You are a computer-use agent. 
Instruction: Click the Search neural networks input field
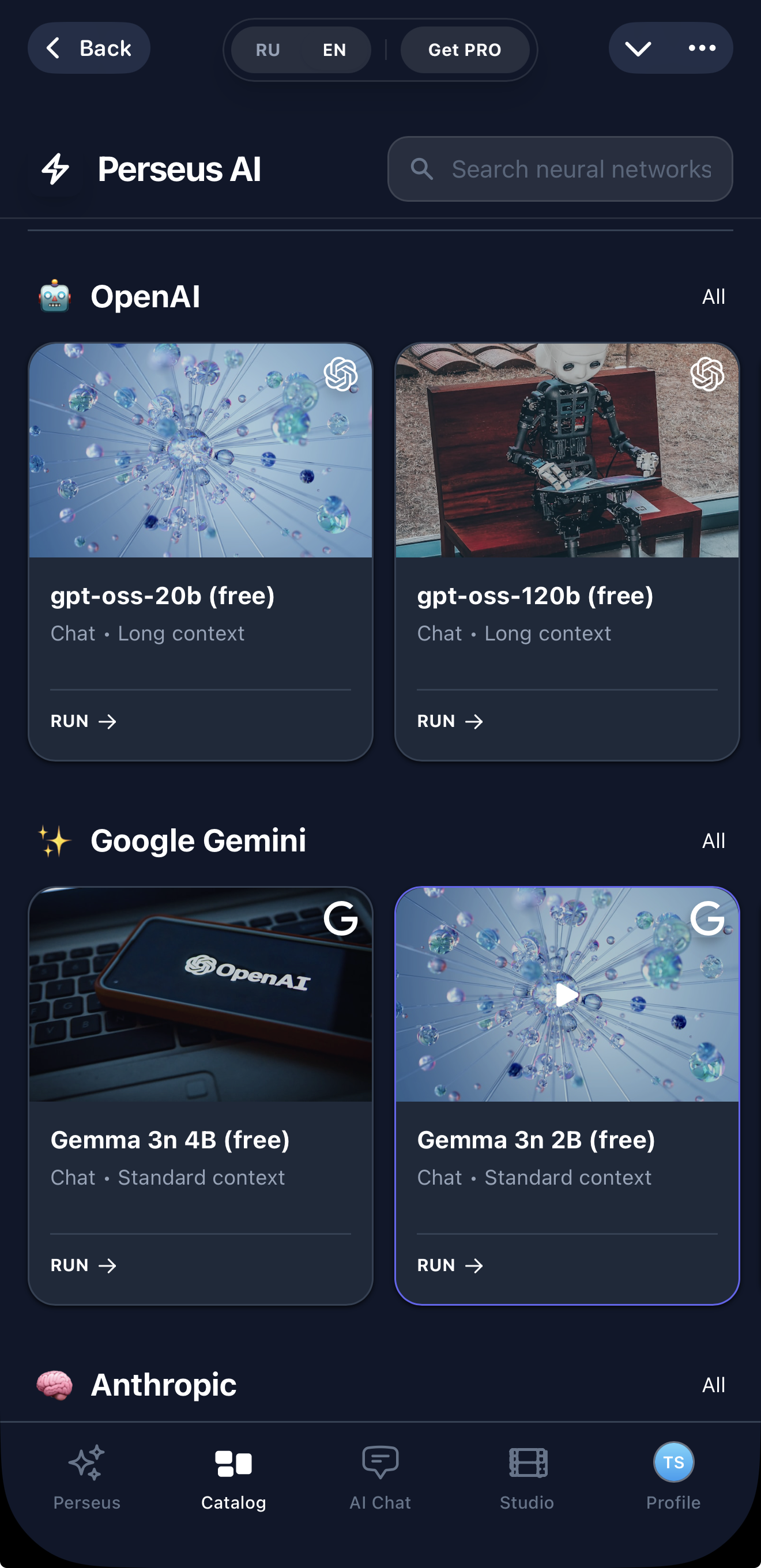point(560,169)
